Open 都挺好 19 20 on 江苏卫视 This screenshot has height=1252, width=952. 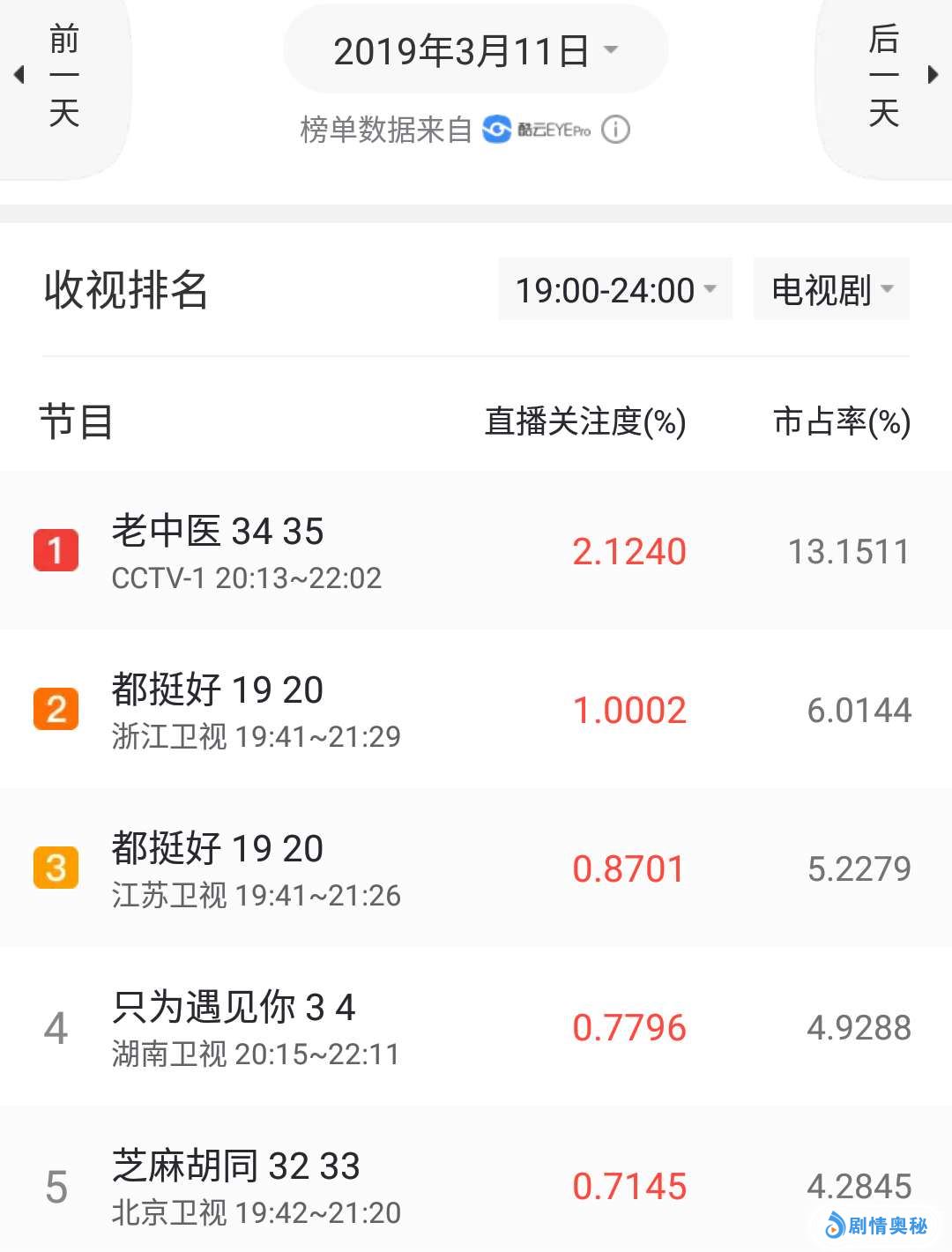coord(476,868)
